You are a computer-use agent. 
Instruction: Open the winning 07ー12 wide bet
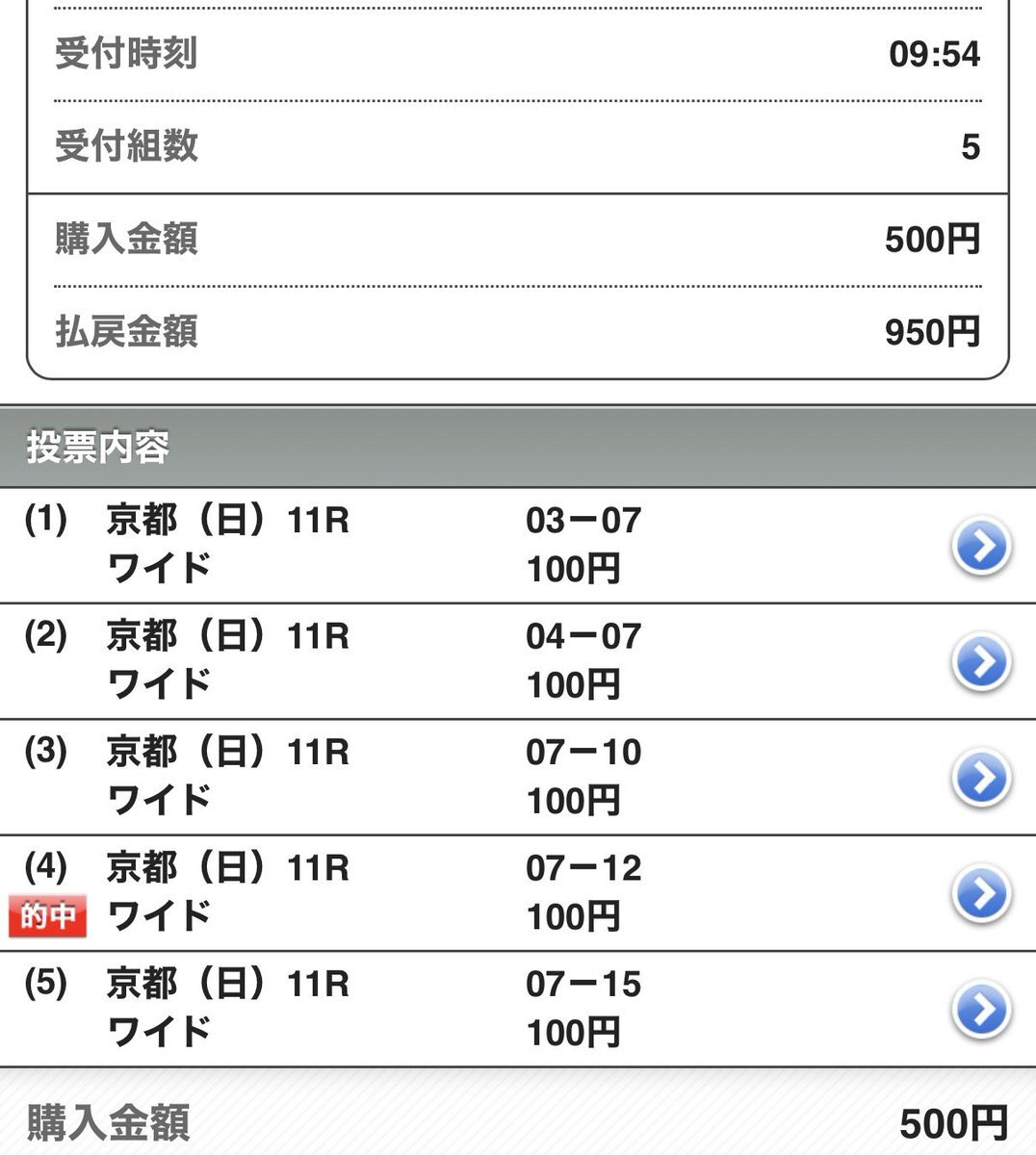pyautogui.click(x=981, y=893)
